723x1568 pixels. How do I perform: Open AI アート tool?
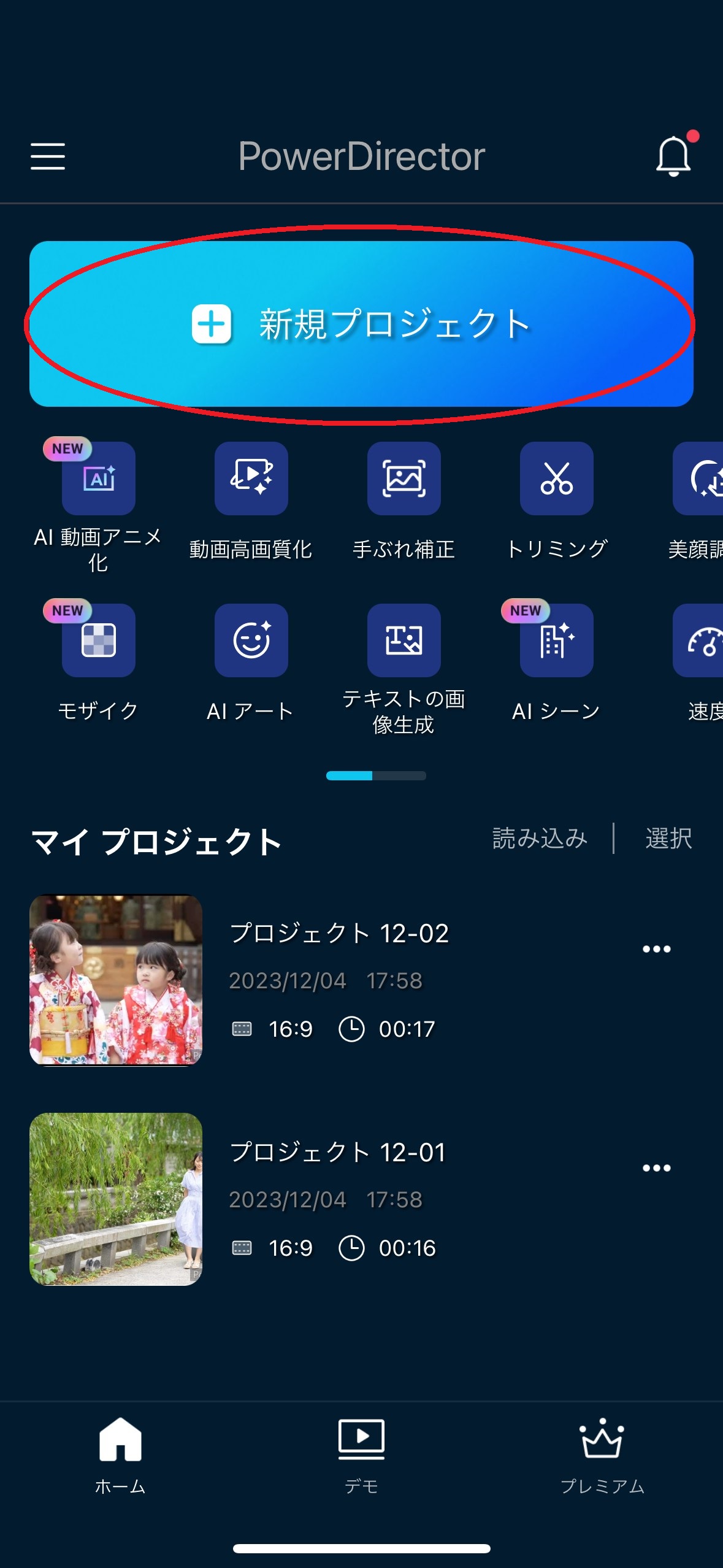point(251,641)
